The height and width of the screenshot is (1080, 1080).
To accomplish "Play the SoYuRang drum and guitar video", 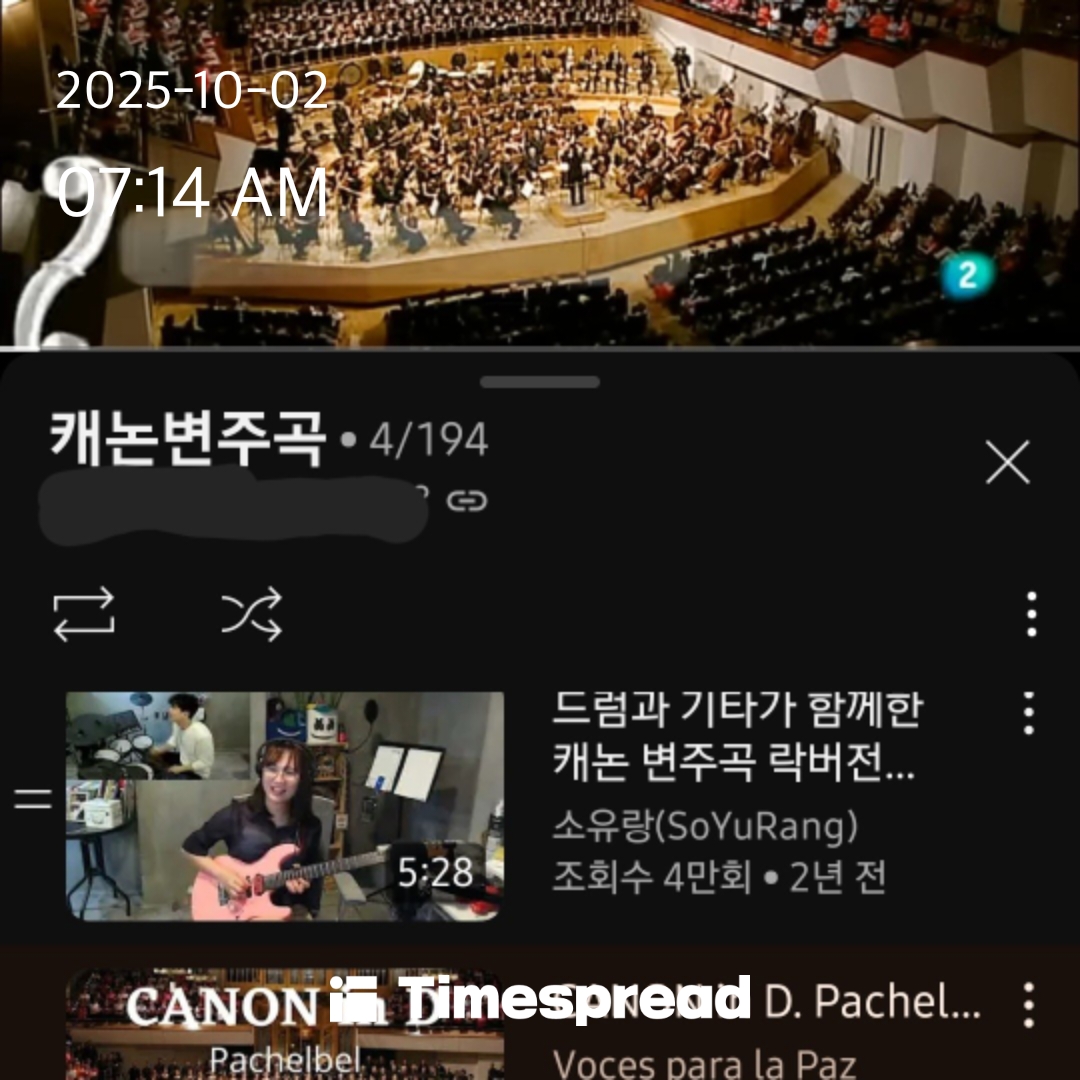I will [x=285, y=805].
